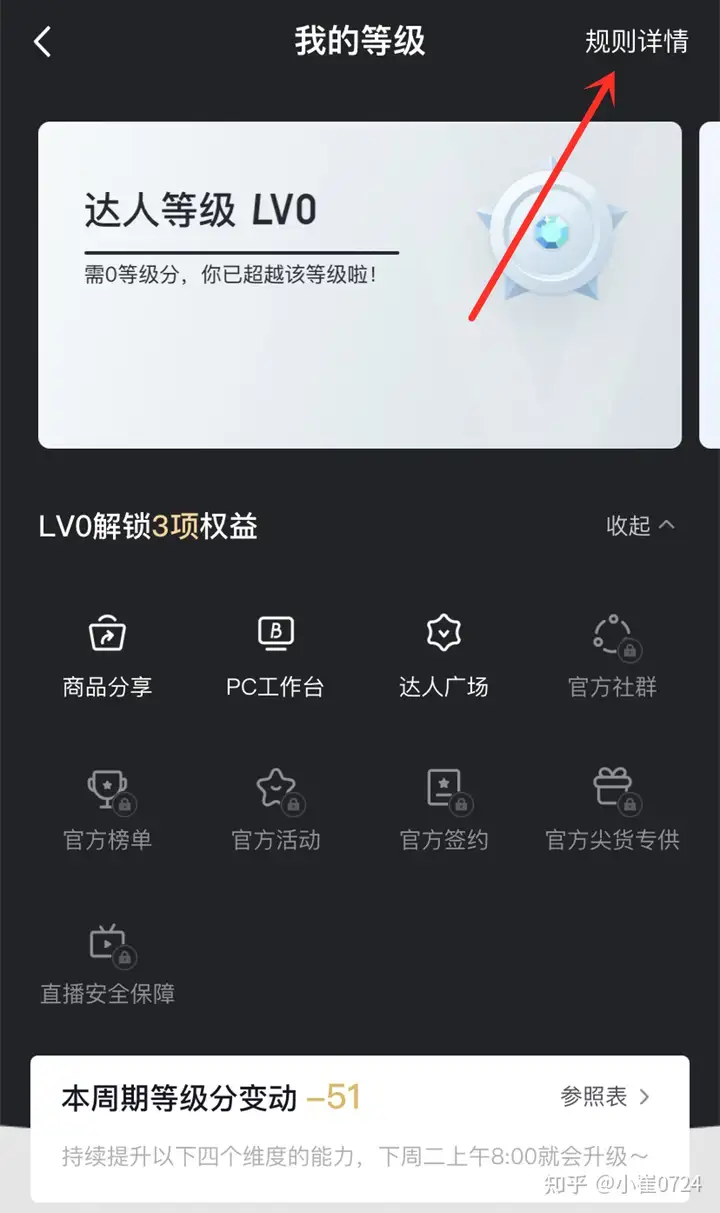Screen dimensions: 720x1213
Task: Open PC工作台 benefit
Action: coord(275,655)
